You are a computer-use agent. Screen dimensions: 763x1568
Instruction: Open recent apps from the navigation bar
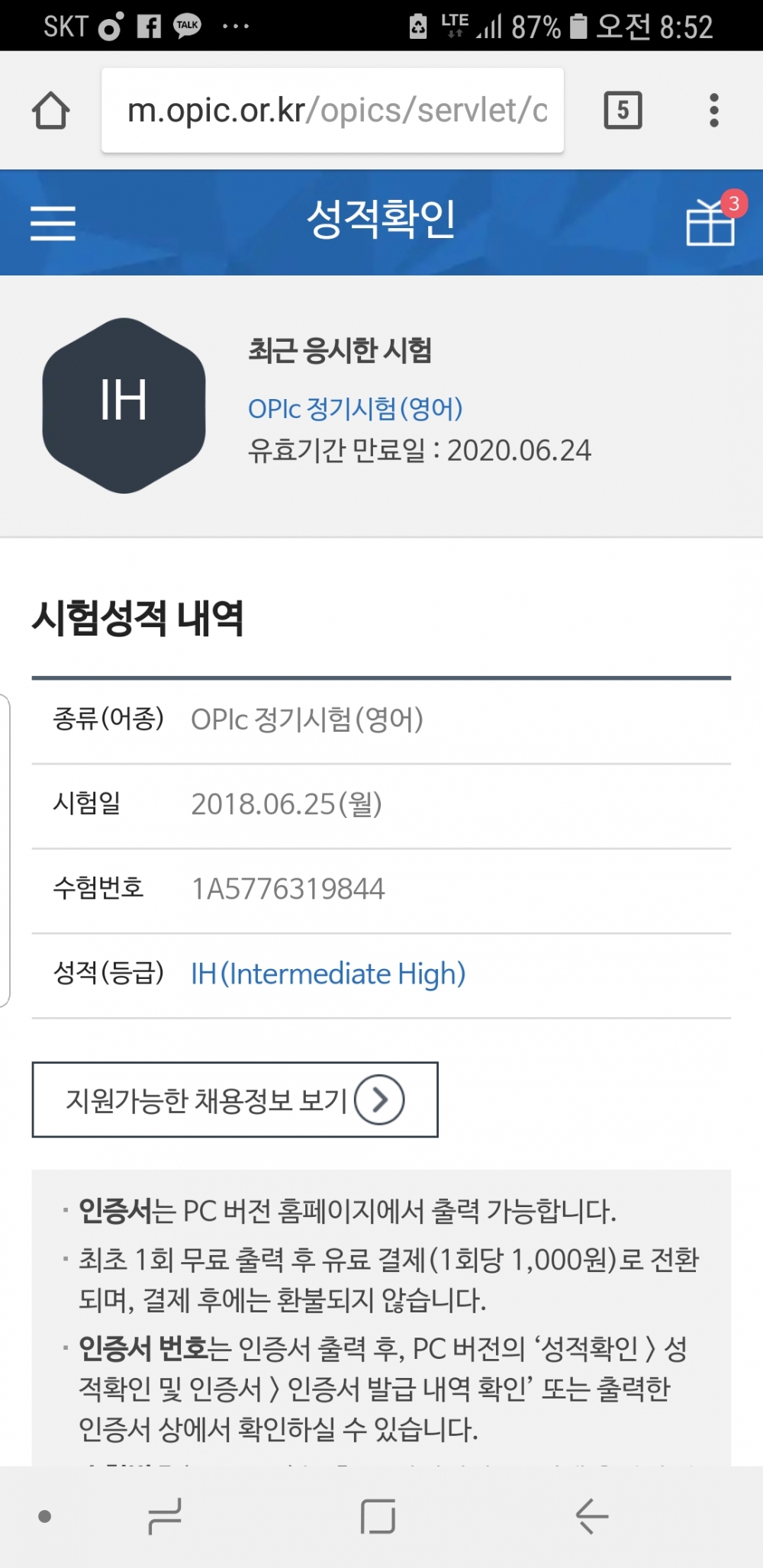pos(165,1516)
